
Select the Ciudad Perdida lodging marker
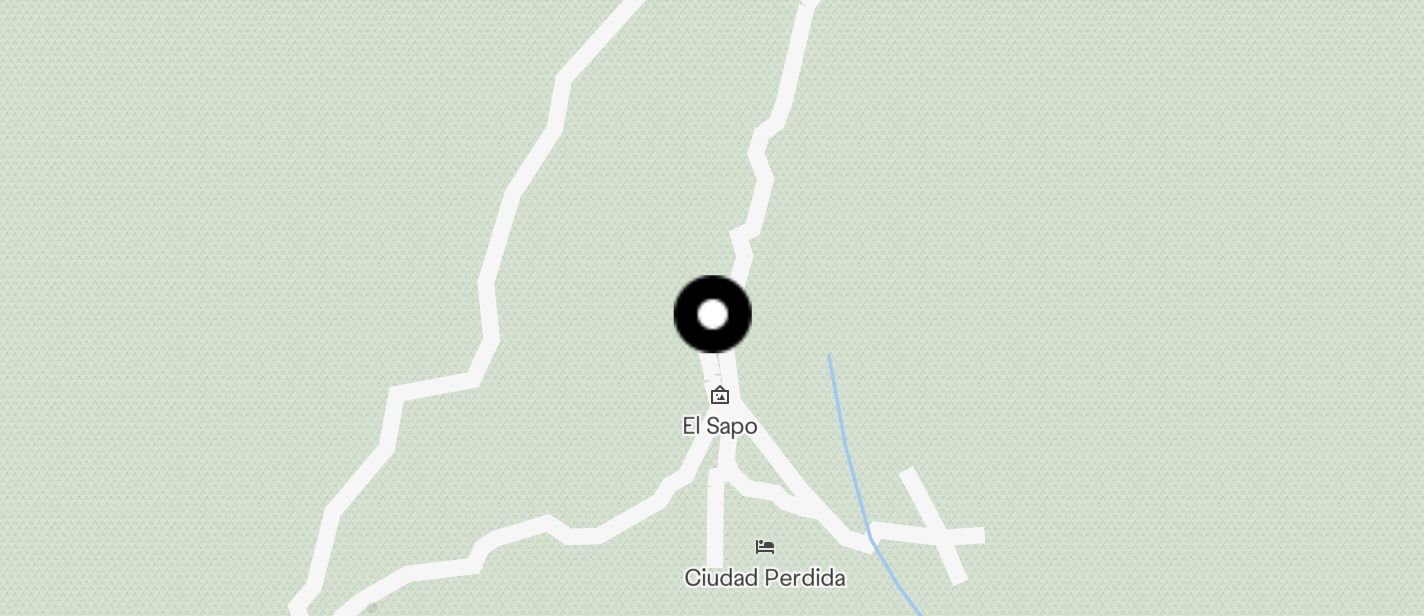coord(765,547)
